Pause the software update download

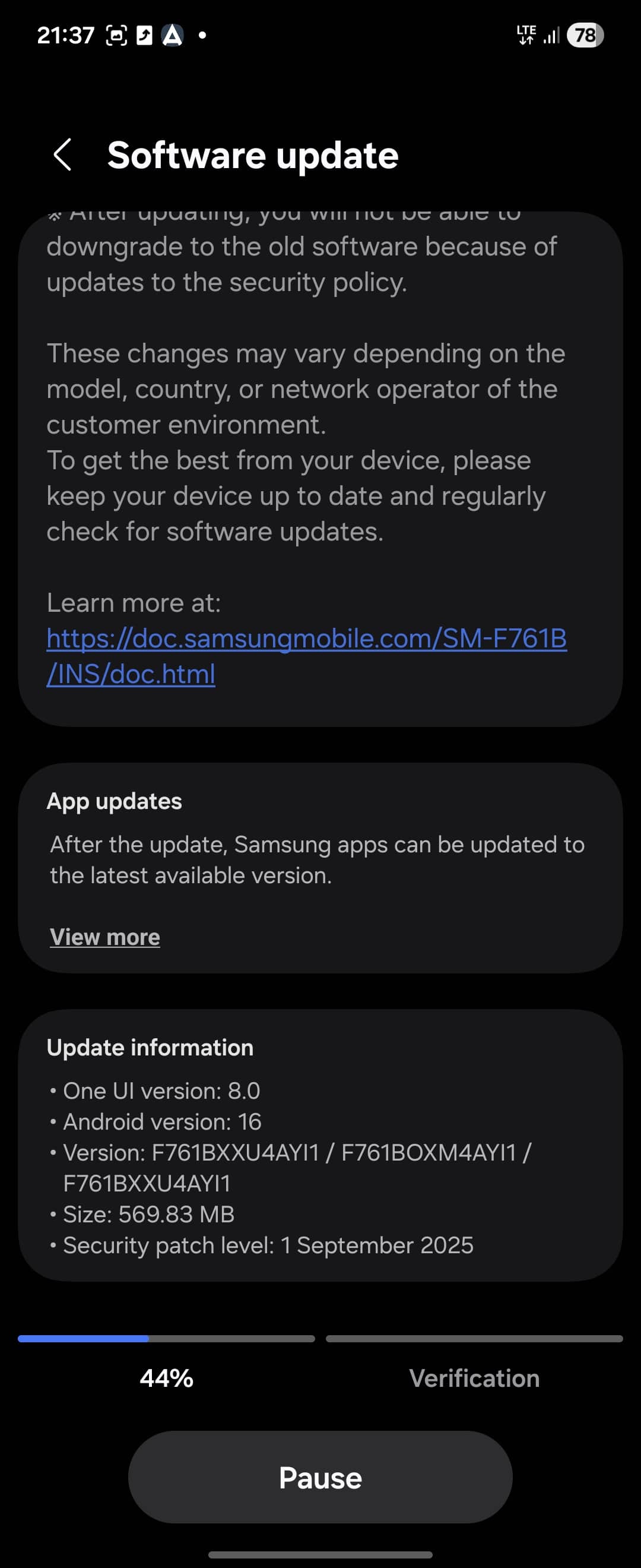(x=320, y=1477)
